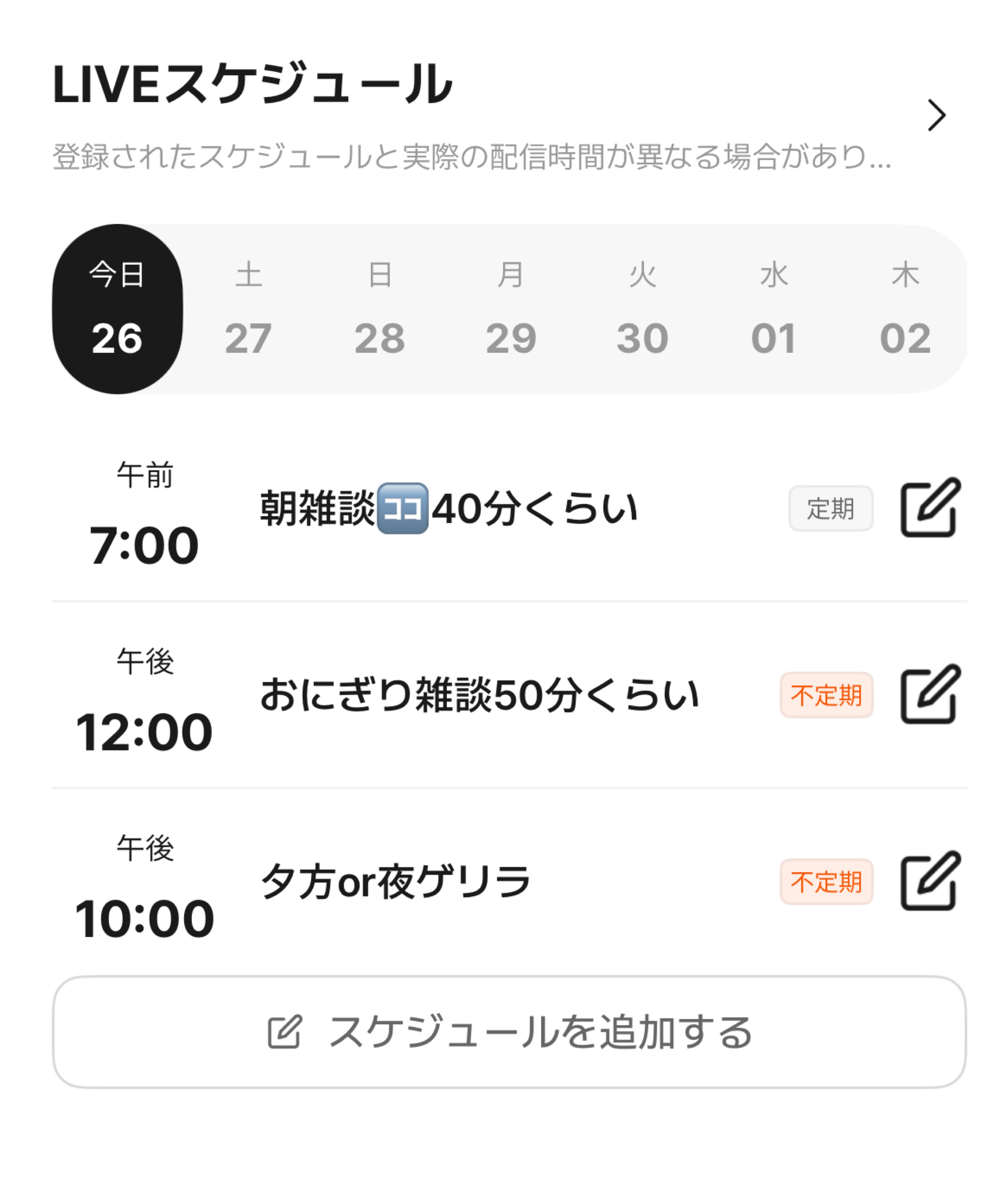Tap スケジュールを追加する to add a schedule
The image size is (1008, 1177).
tap(509, 1032)
